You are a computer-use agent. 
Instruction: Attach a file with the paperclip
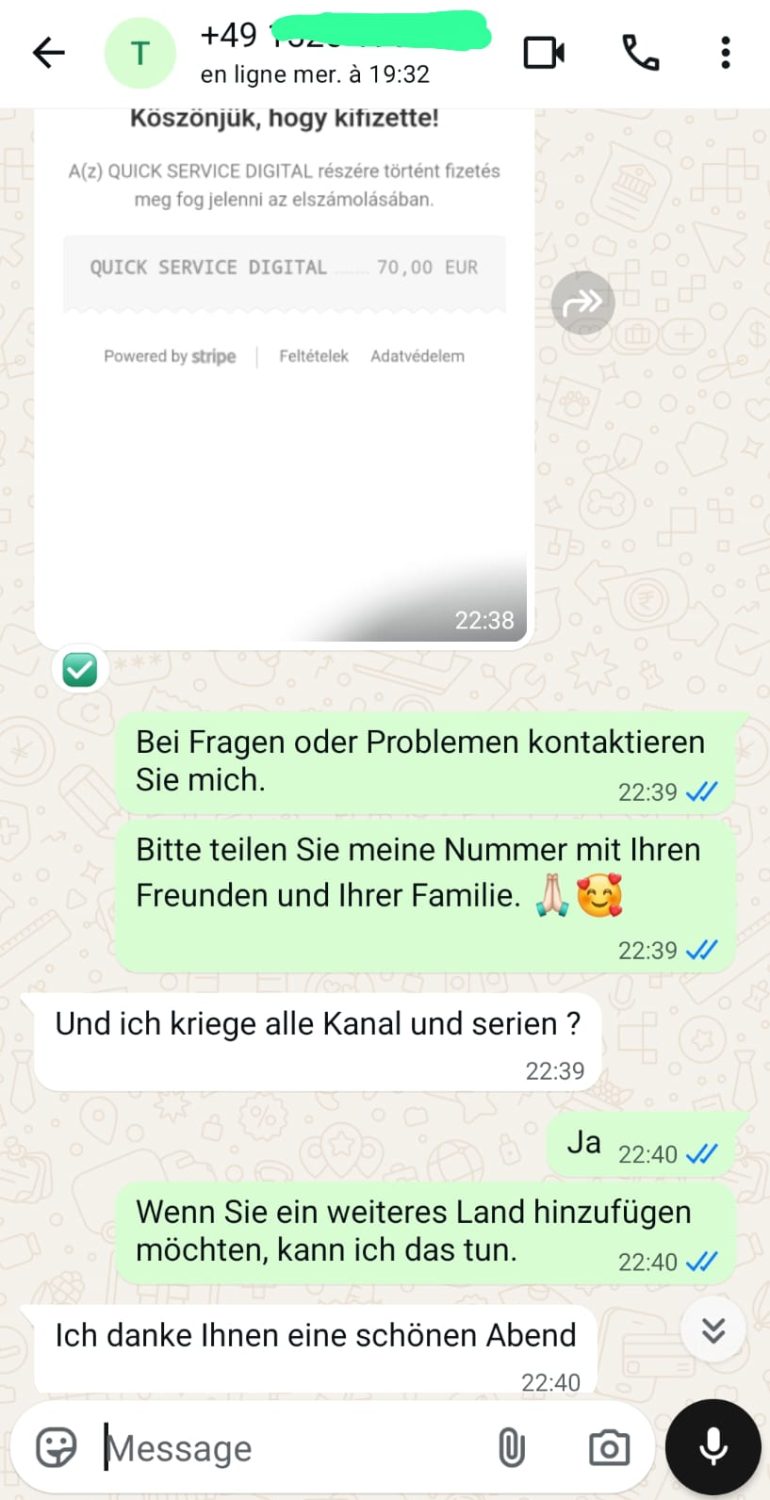(512, 1447)
